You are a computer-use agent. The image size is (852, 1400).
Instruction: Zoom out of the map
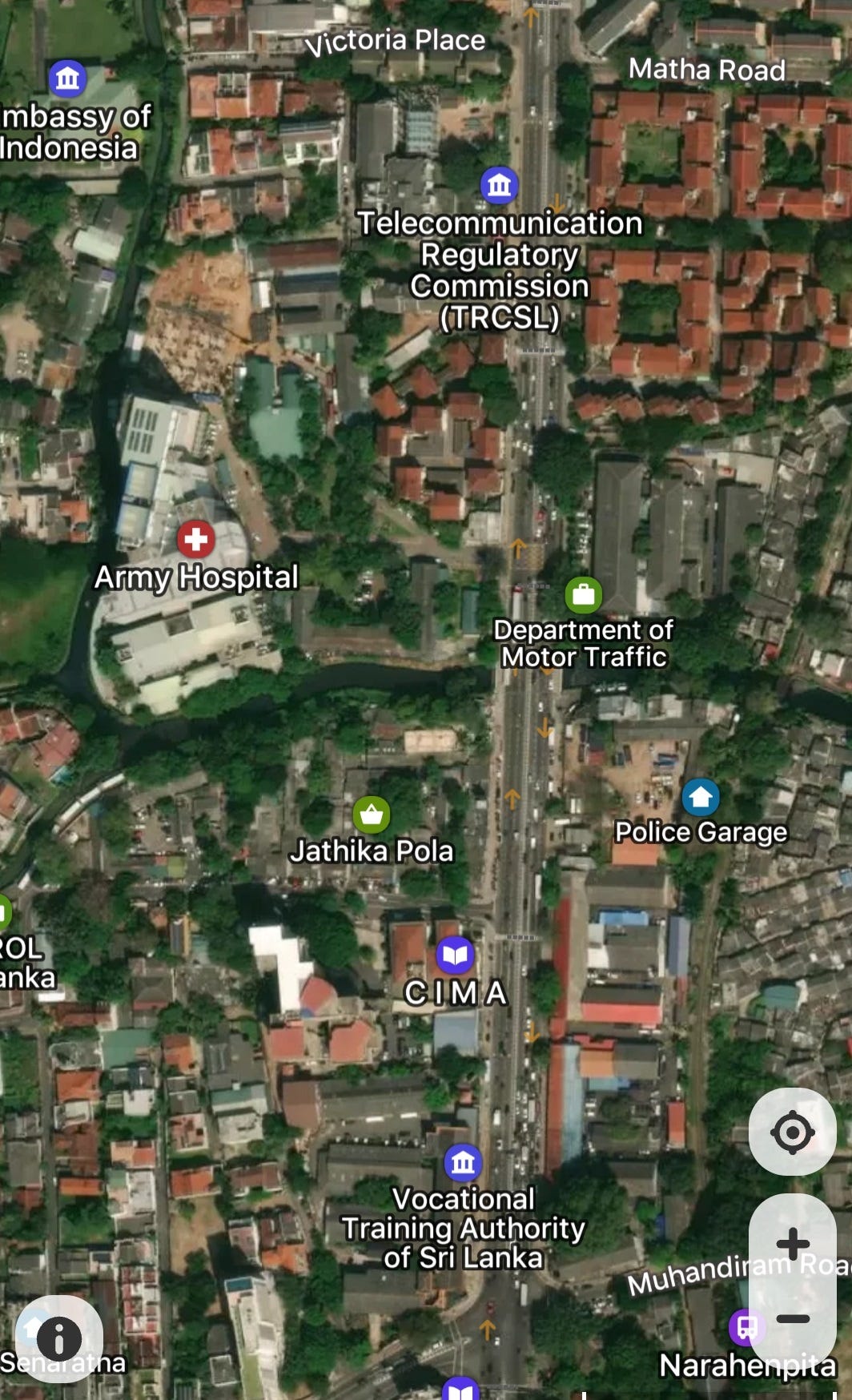792,1319
